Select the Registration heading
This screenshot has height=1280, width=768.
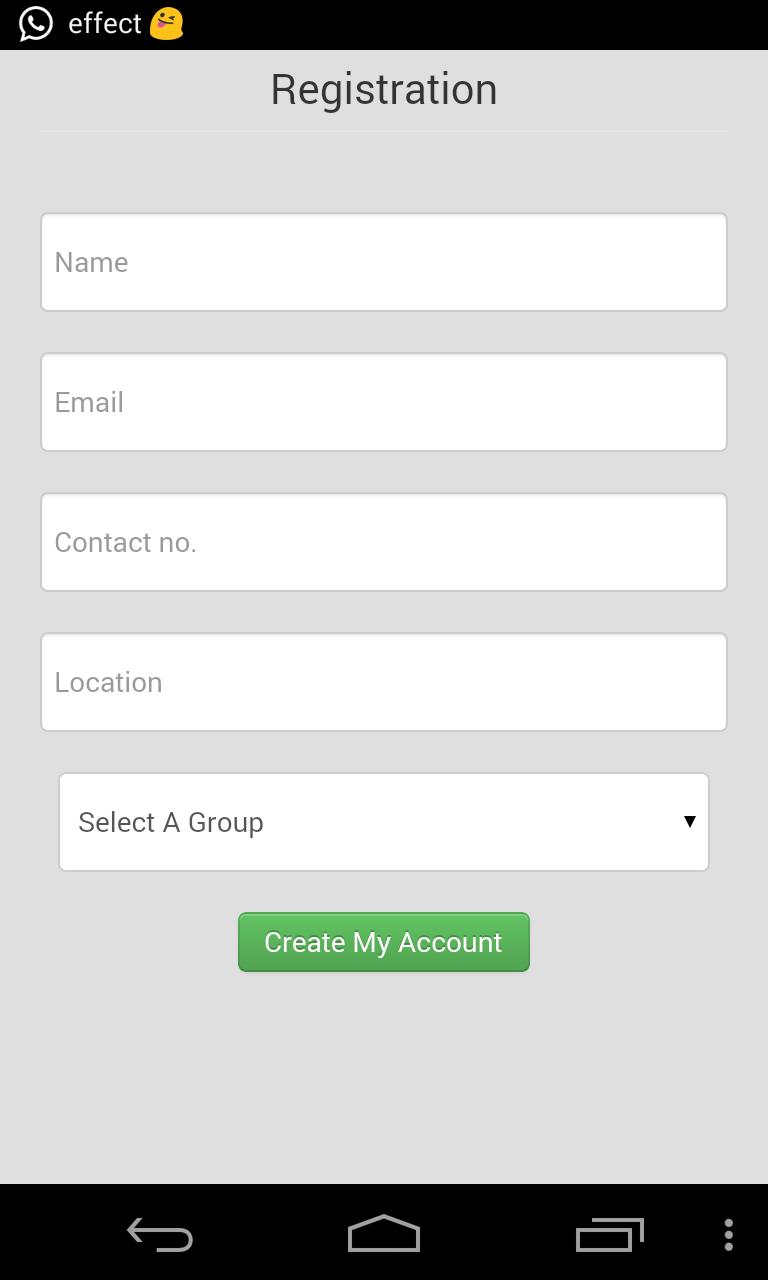pos(383,88)
